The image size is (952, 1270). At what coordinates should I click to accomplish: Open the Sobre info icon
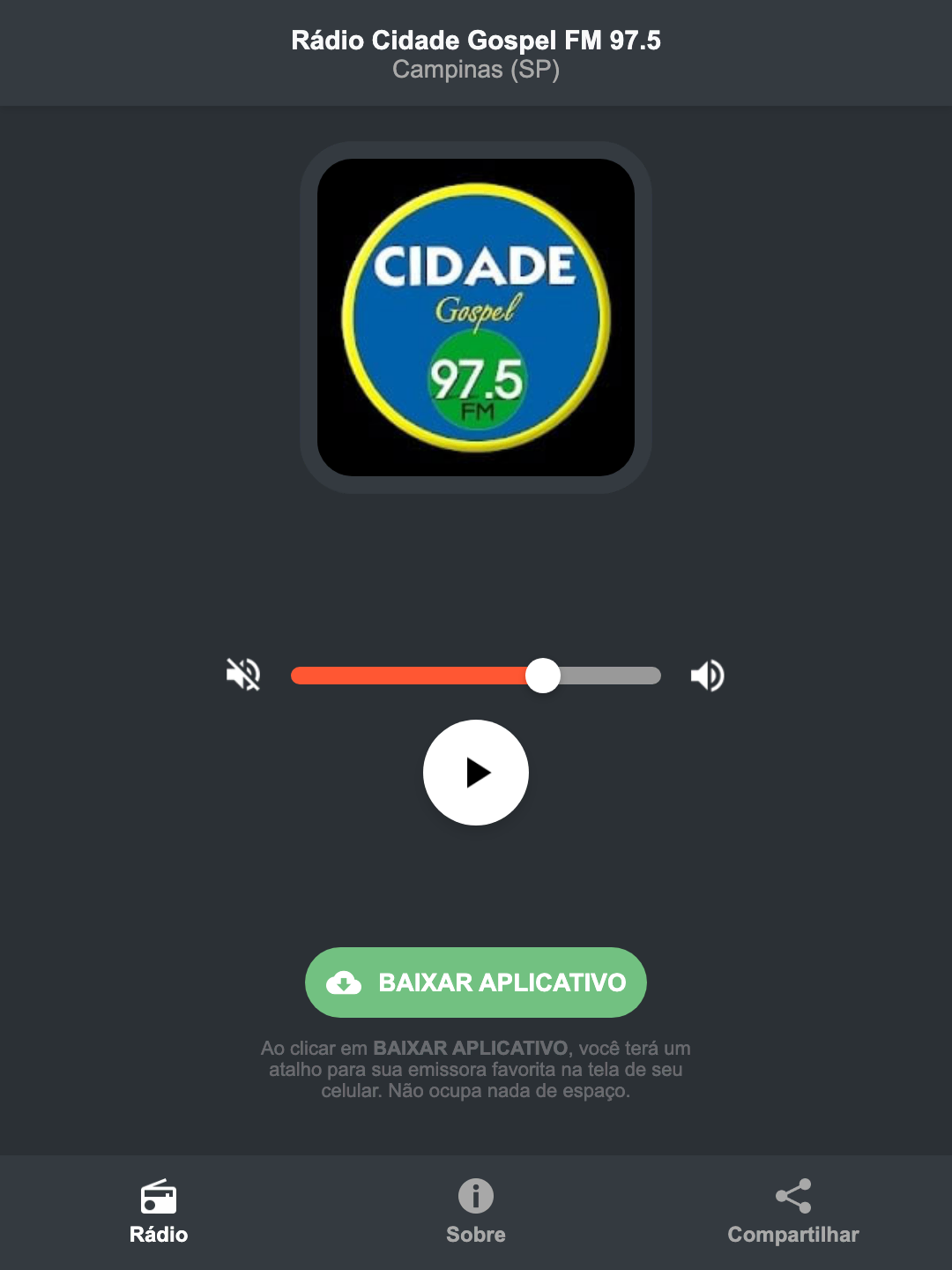(x=475, y=1198)
